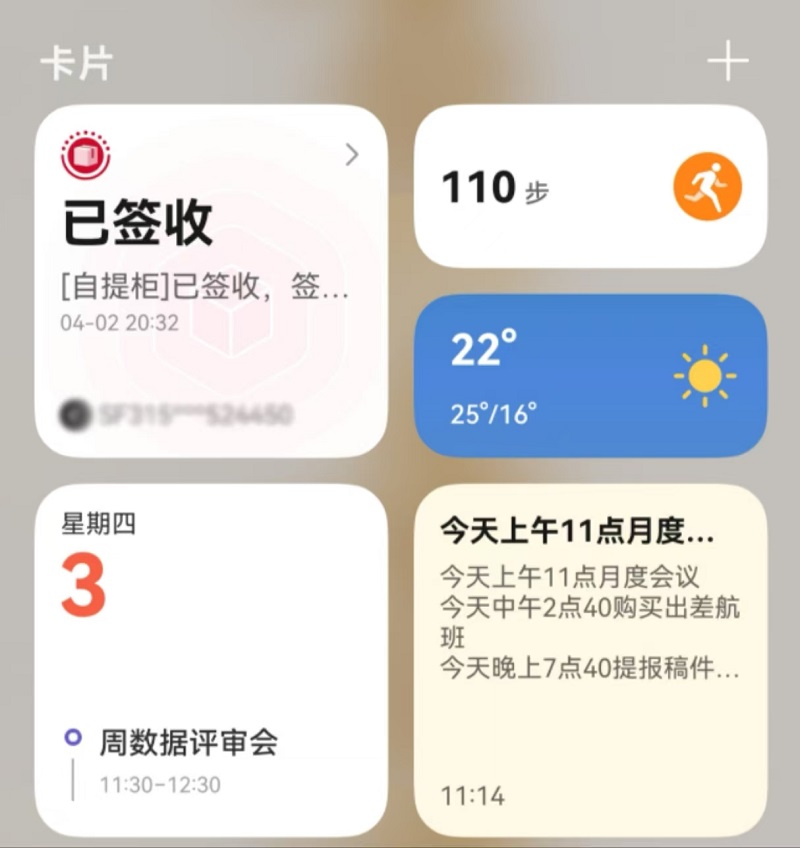Open the 22° weather card

[x=590, y=377]
